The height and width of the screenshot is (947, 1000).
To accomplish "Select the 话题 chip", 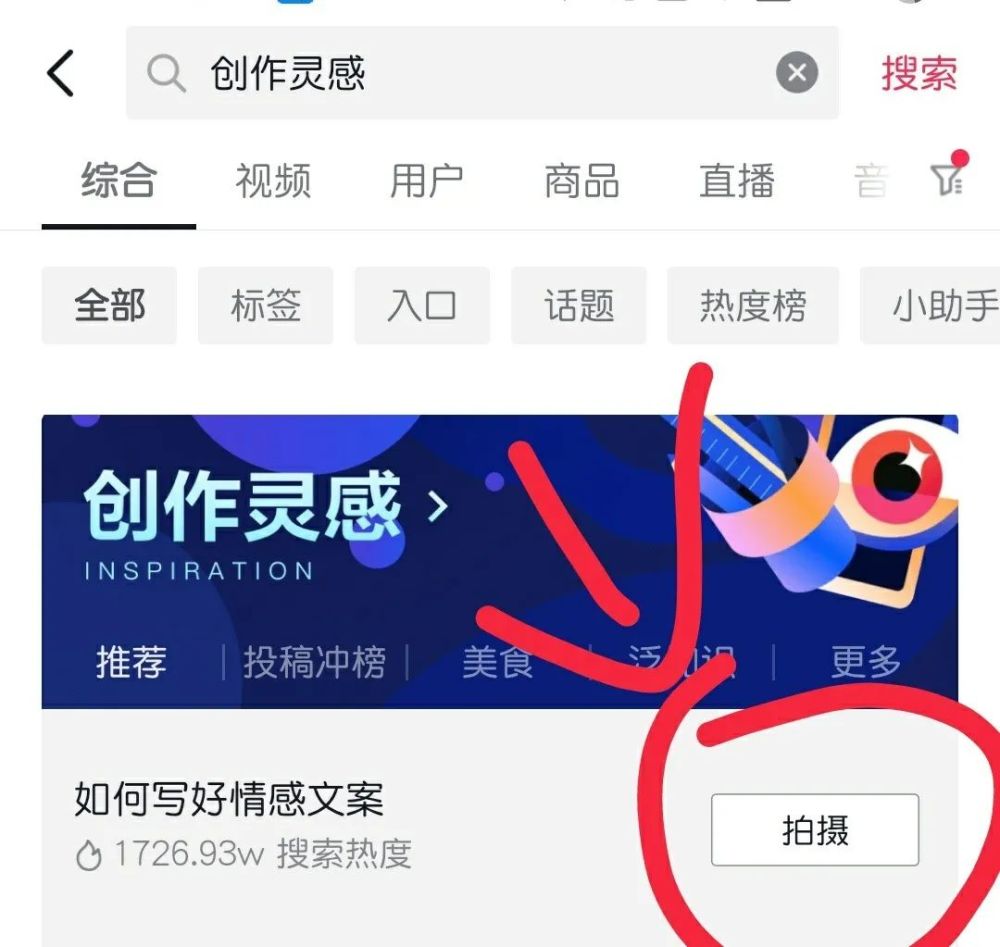I will coord(578,306).
